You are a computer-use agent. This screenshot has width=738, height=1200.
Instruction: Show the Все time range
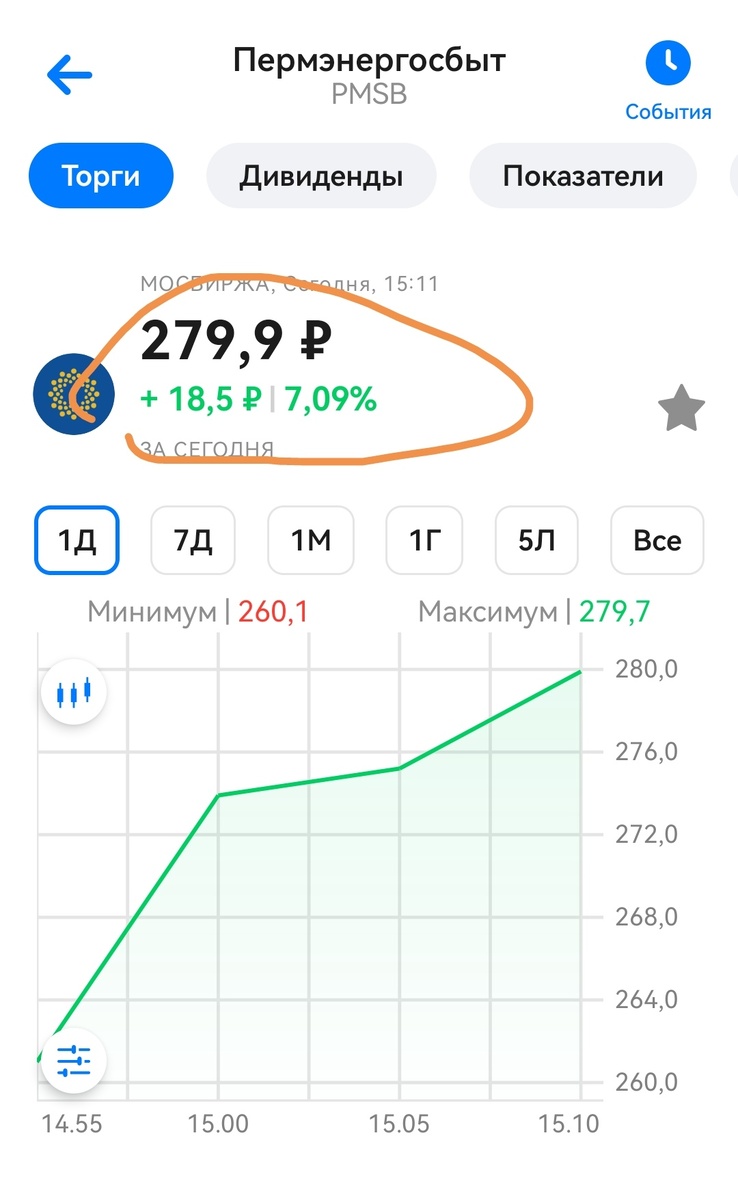(x=657, y=540)
